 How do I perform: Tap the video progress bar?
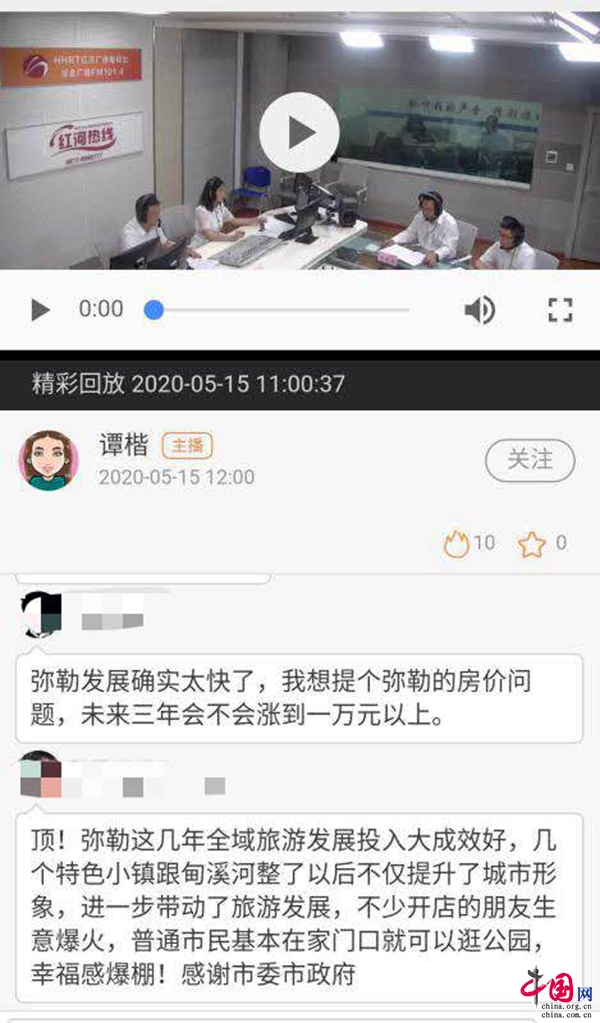point(280,310)
